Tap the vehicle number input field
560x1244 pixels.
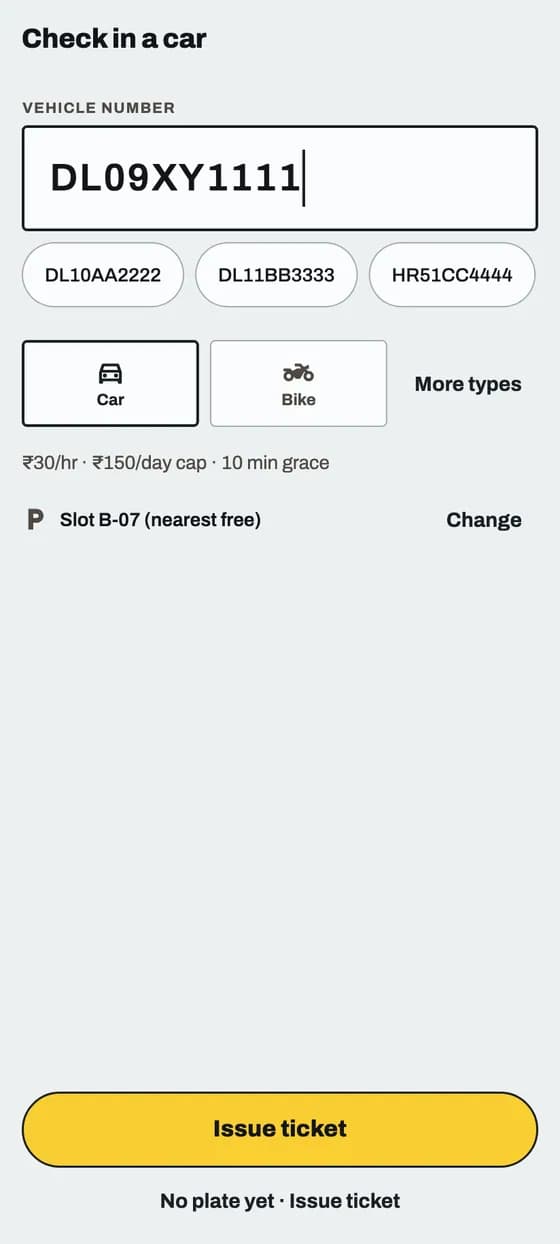pos(280,178)
